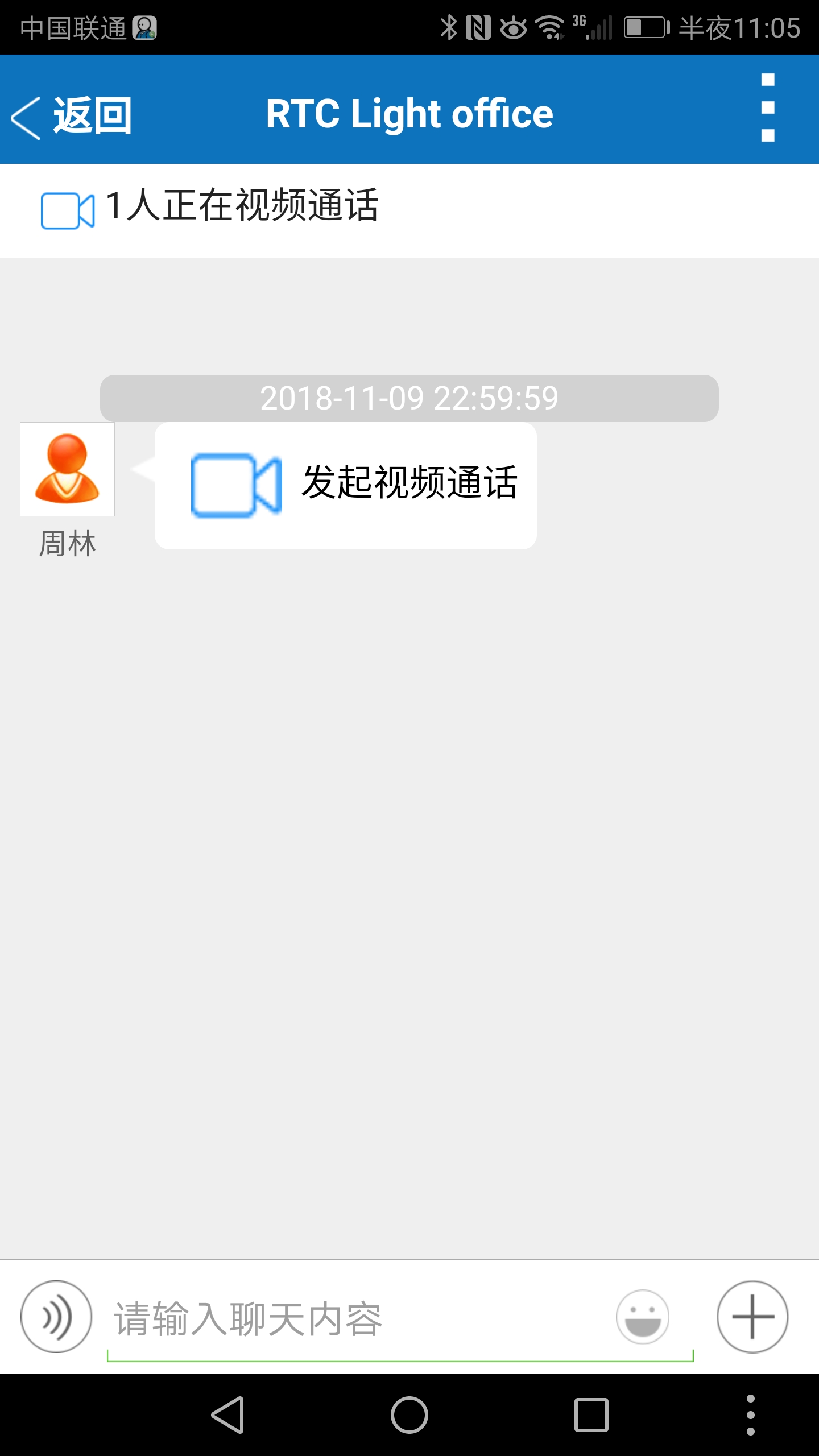
Task: Join the ongoing call via 1人正在视频通话 banner
Action: point(210,207)
